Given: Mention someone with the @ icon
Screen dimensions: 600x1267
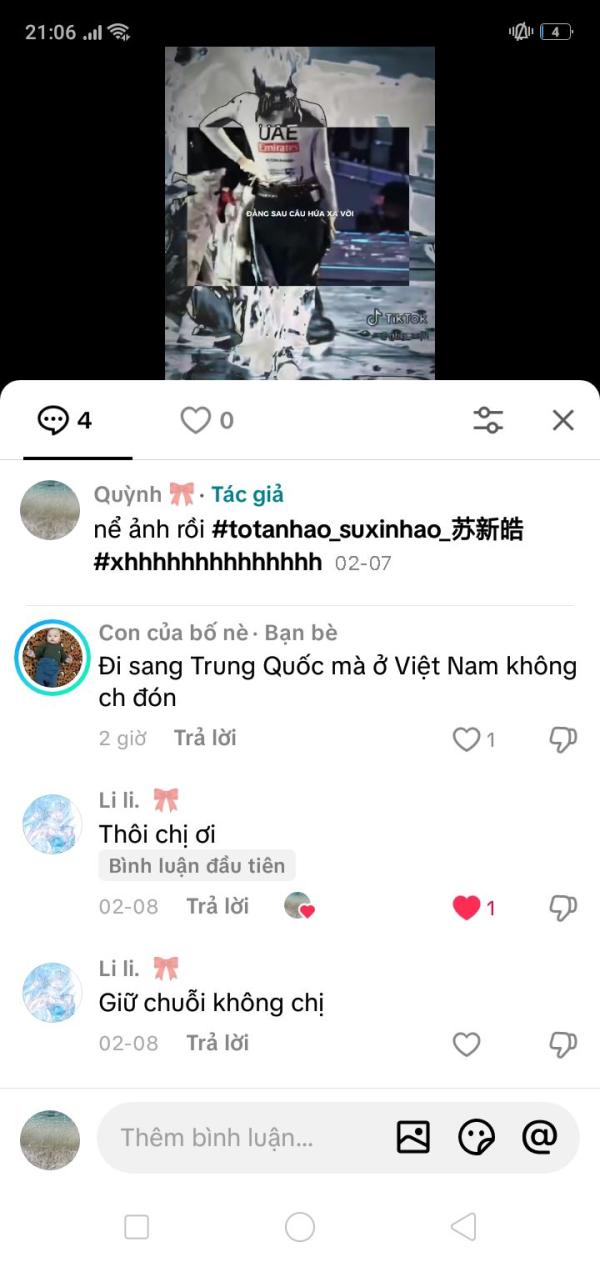Looking at the screenshot, I should point(539,1137).
